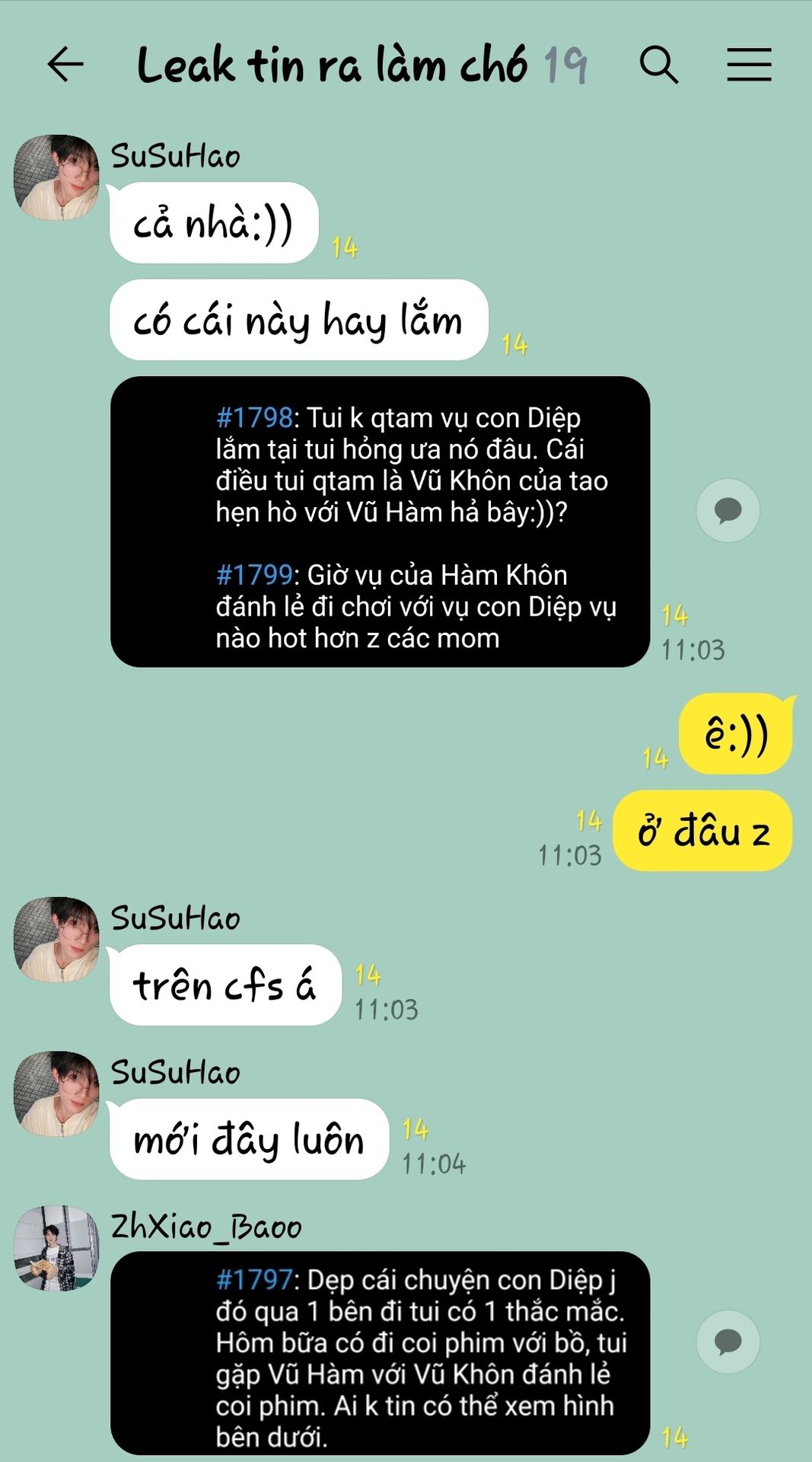The width and height of the screenshot is (812, 1462).
Task: Open the image with confessions #1798 and #1799
Action: pyautogui.click(x=380, y=522)
